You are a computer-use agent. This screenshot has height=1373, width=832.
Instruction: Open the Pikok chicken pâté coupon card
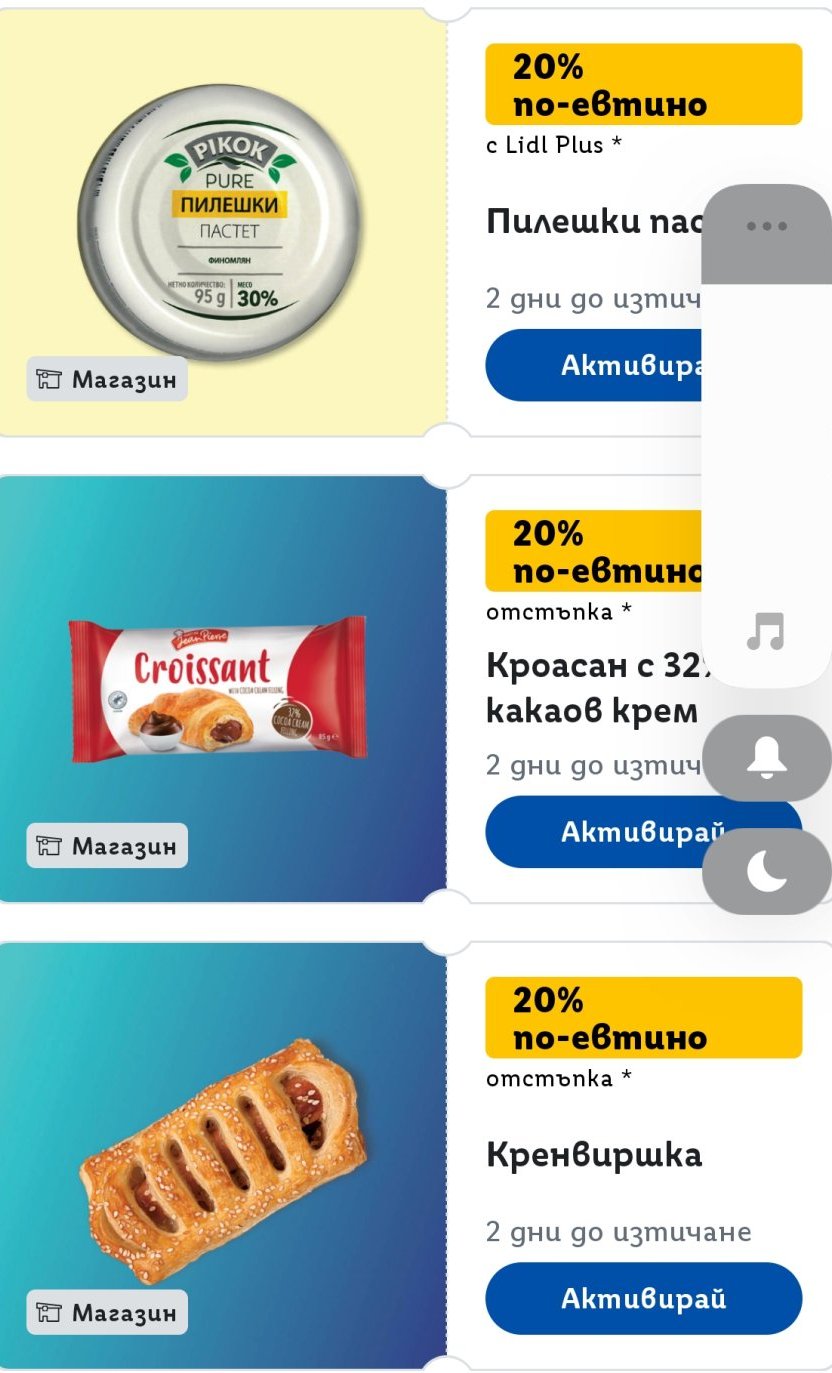tap(222, 222)
